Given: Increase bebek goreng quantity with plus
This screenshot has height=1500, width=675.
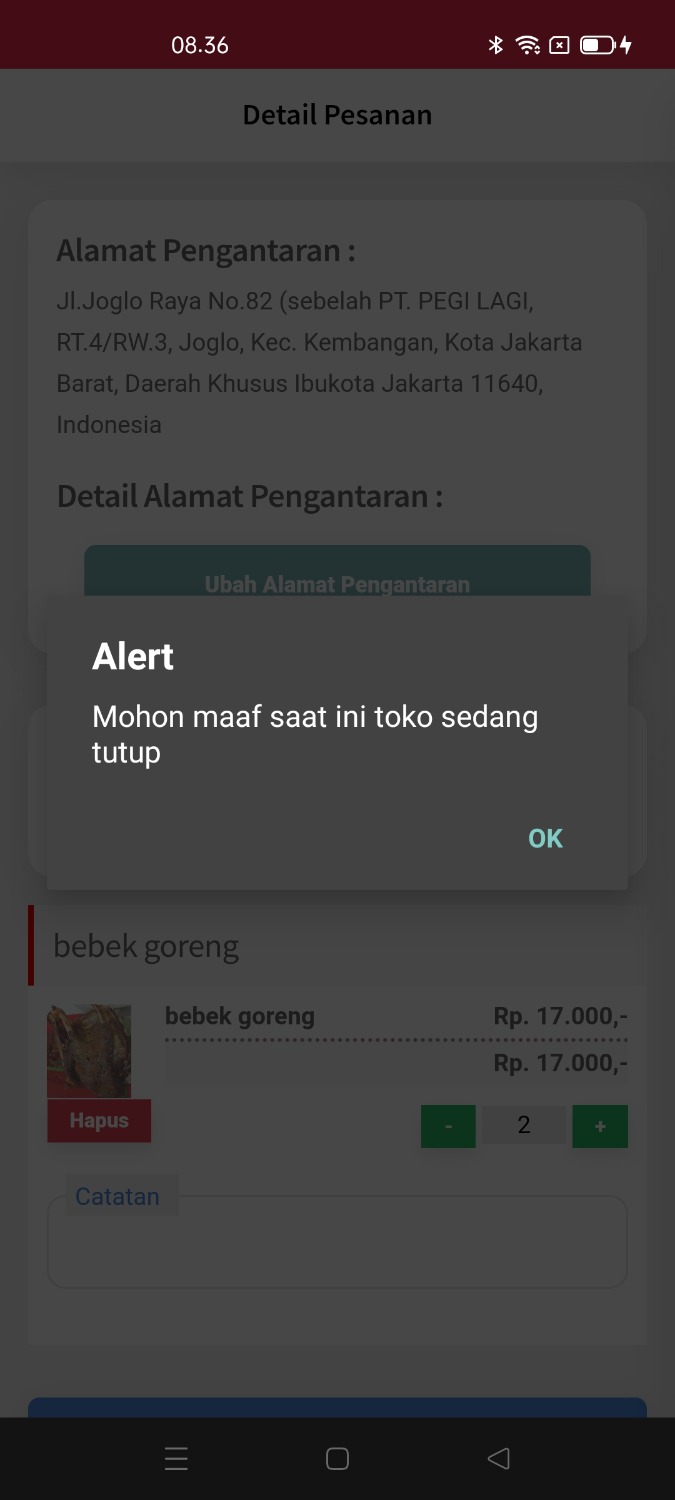Looking at the screenshot, I should (x=600, y=1126).
